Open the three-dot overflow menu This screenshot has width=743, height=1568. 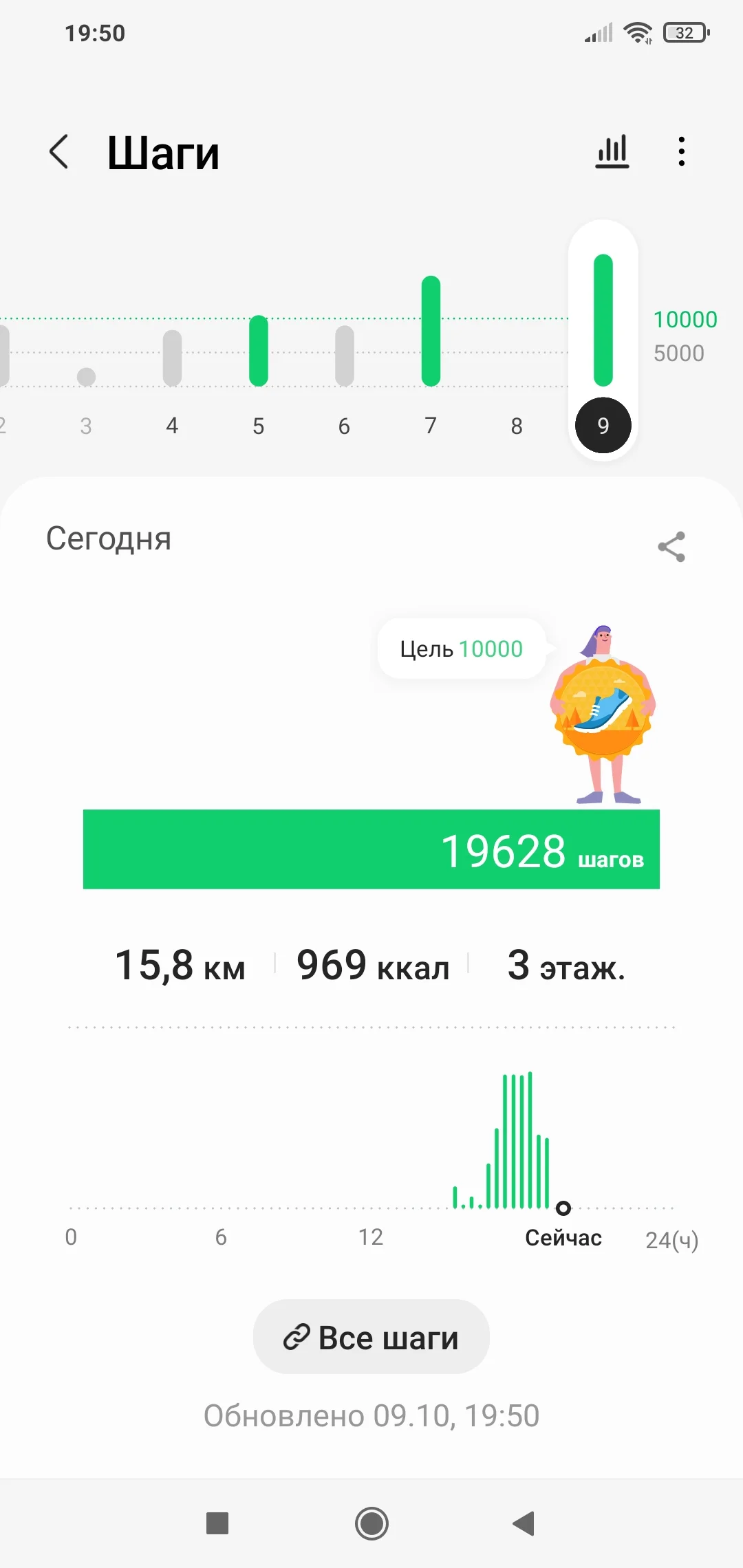pyautogui.click(x=681, y=152)
